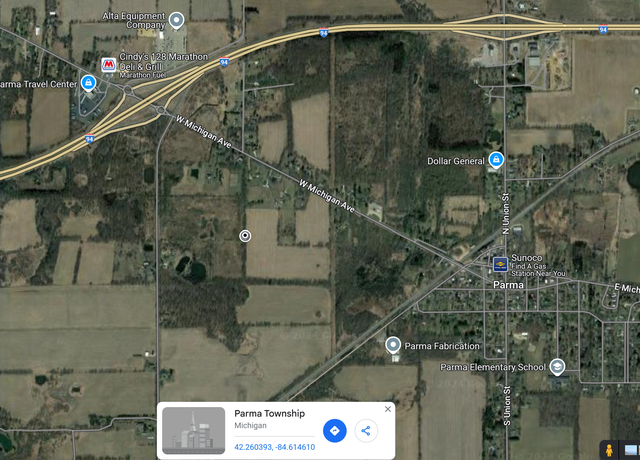Open the Parma Travel Center pin
This screenshot has height=460, width=640.
point(88,84)
